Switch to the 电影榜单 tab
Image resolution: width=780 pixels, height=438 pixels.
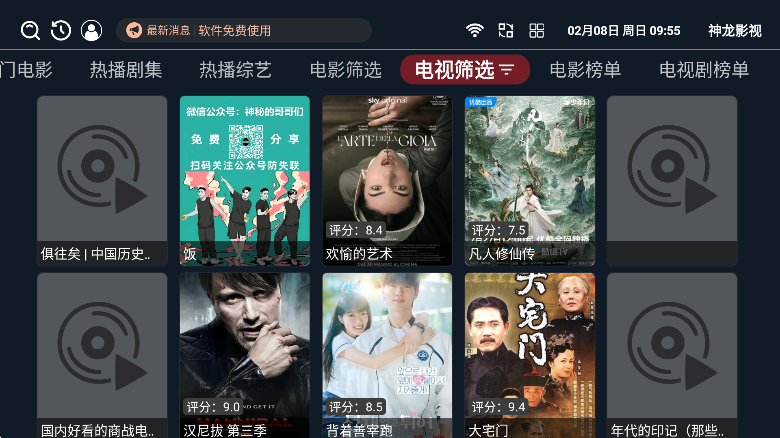pyautogui.click(x=585, y=70)
